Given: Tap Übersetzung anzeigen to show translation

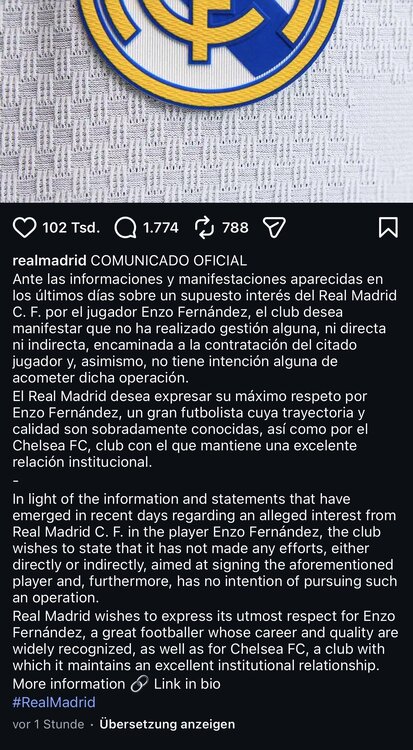Looking at the screenshot, I should (167, 724).
